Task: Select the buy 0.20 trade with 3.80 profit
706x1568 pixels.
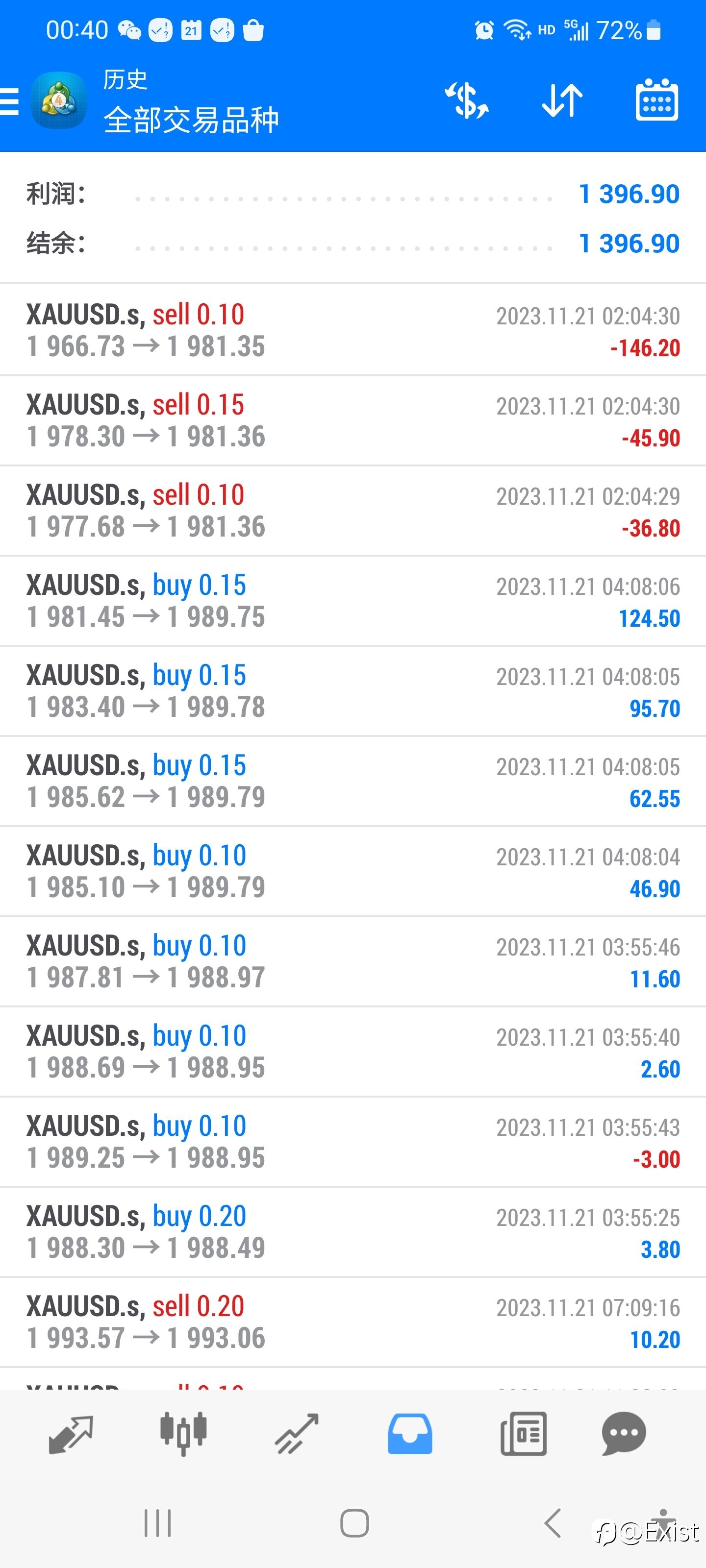Action: [x=353, y=1231]
